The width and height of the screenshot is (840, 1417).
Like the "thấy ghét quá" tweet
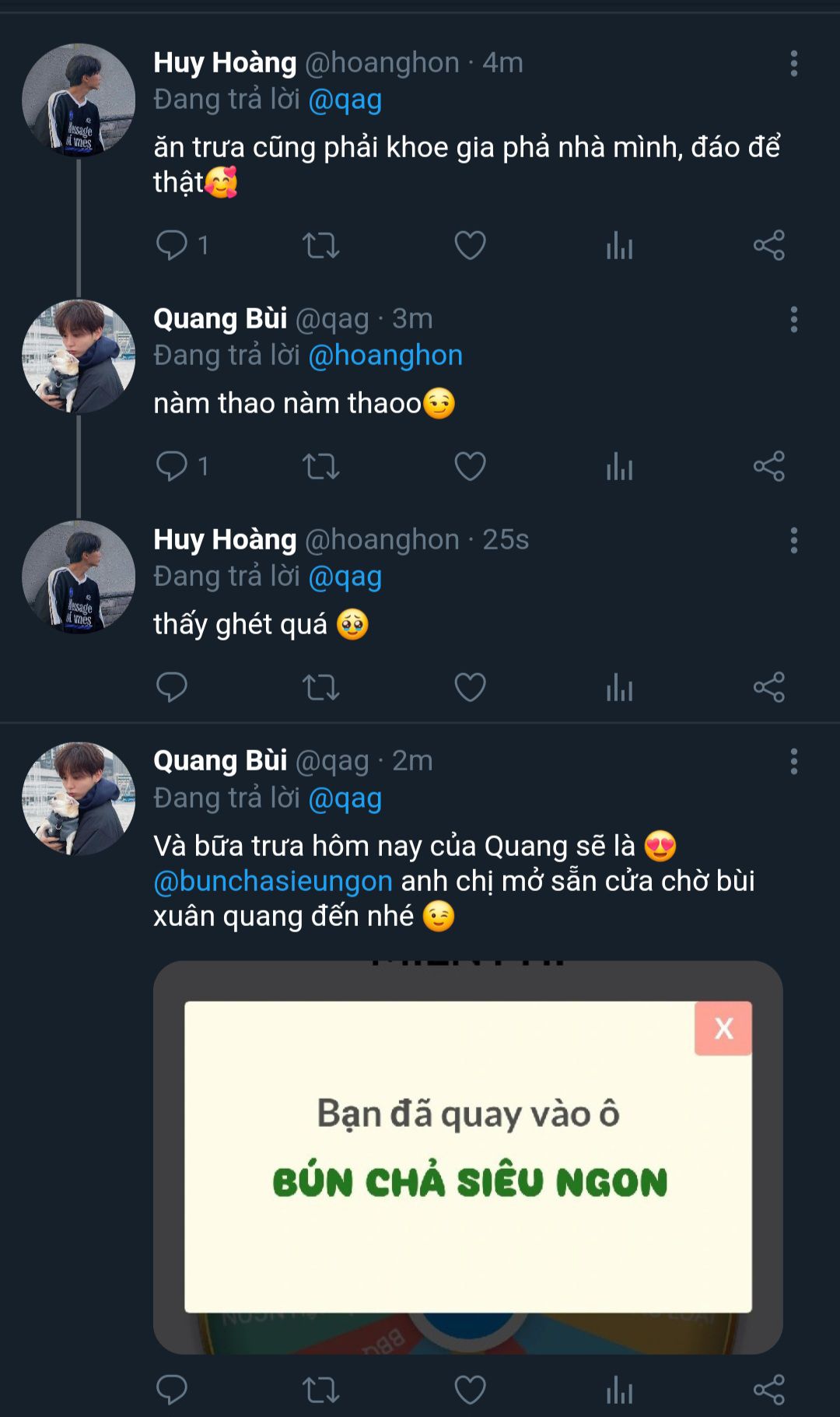point(470,687)
